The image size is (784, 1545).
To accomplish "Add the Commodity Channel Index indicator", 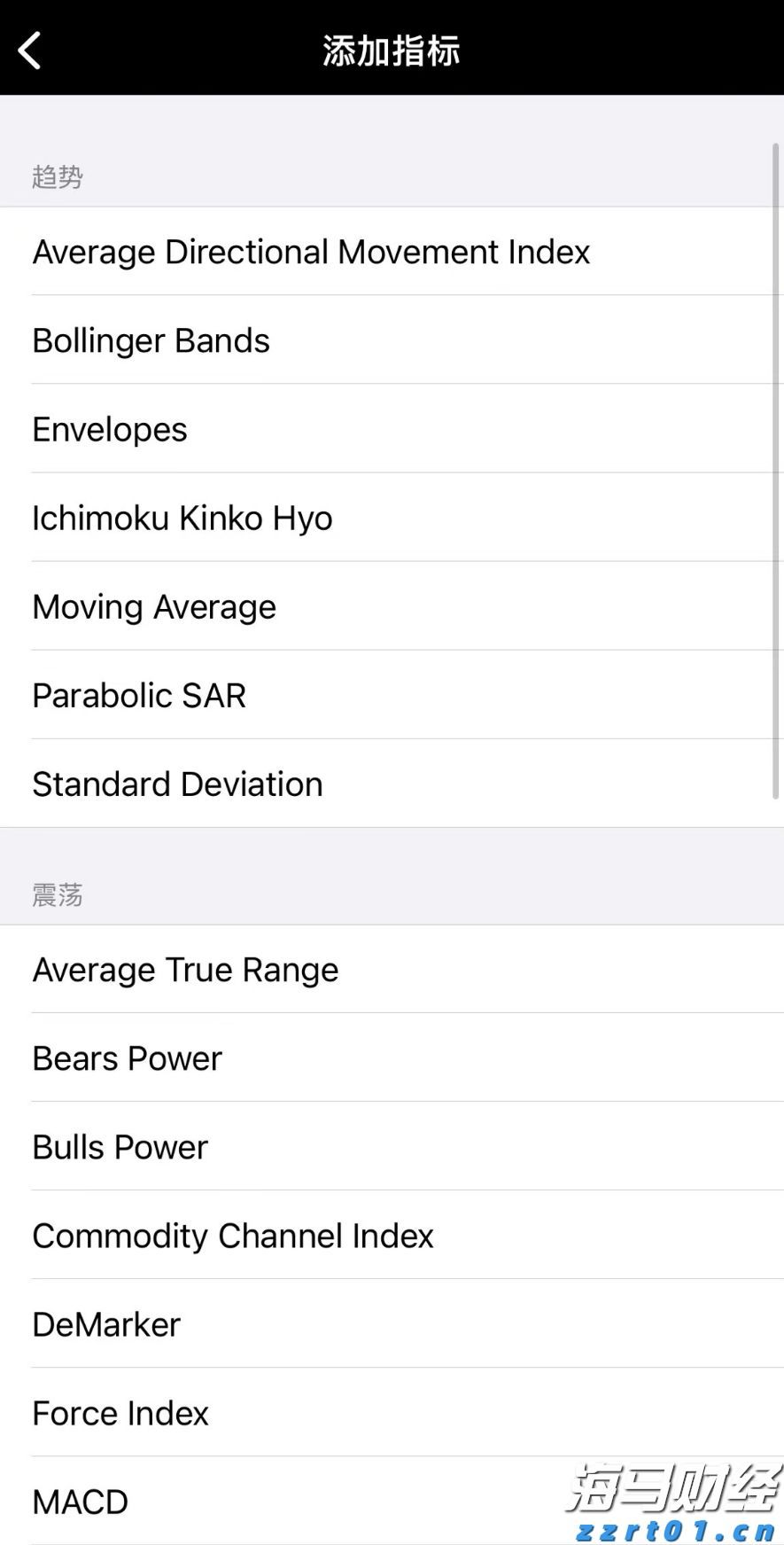I will (232, 1235).
